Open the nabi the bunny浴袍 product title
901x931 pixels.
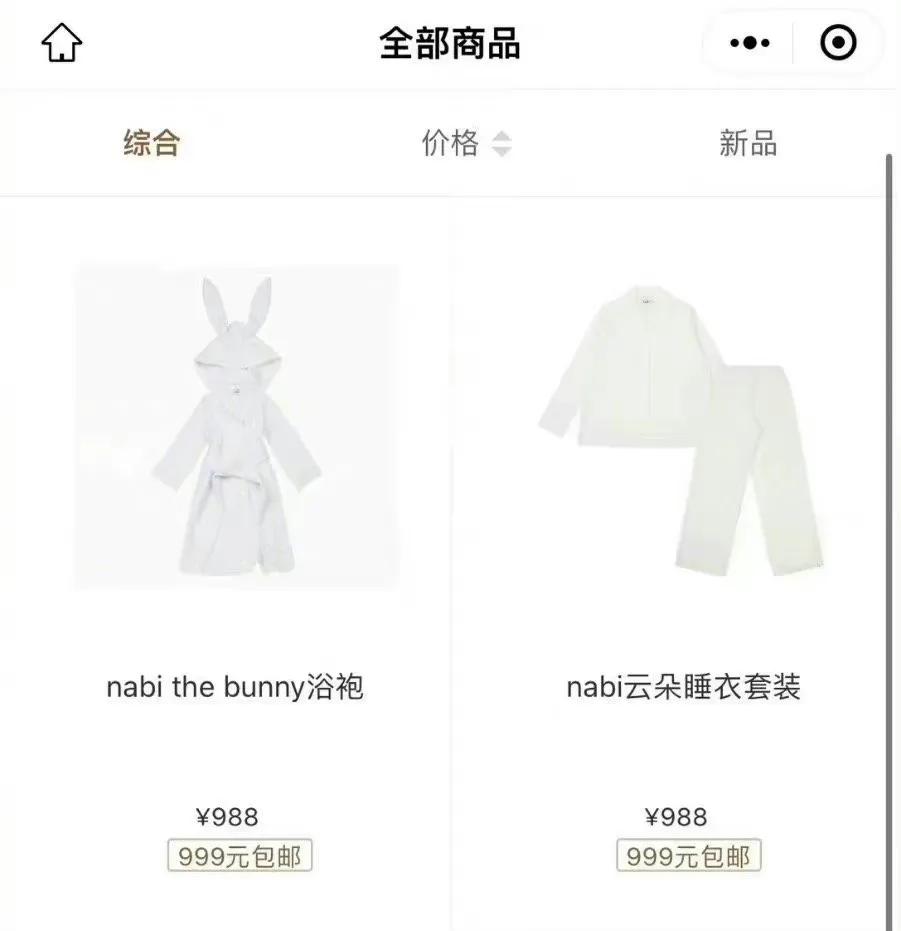(x=237, y=687)
